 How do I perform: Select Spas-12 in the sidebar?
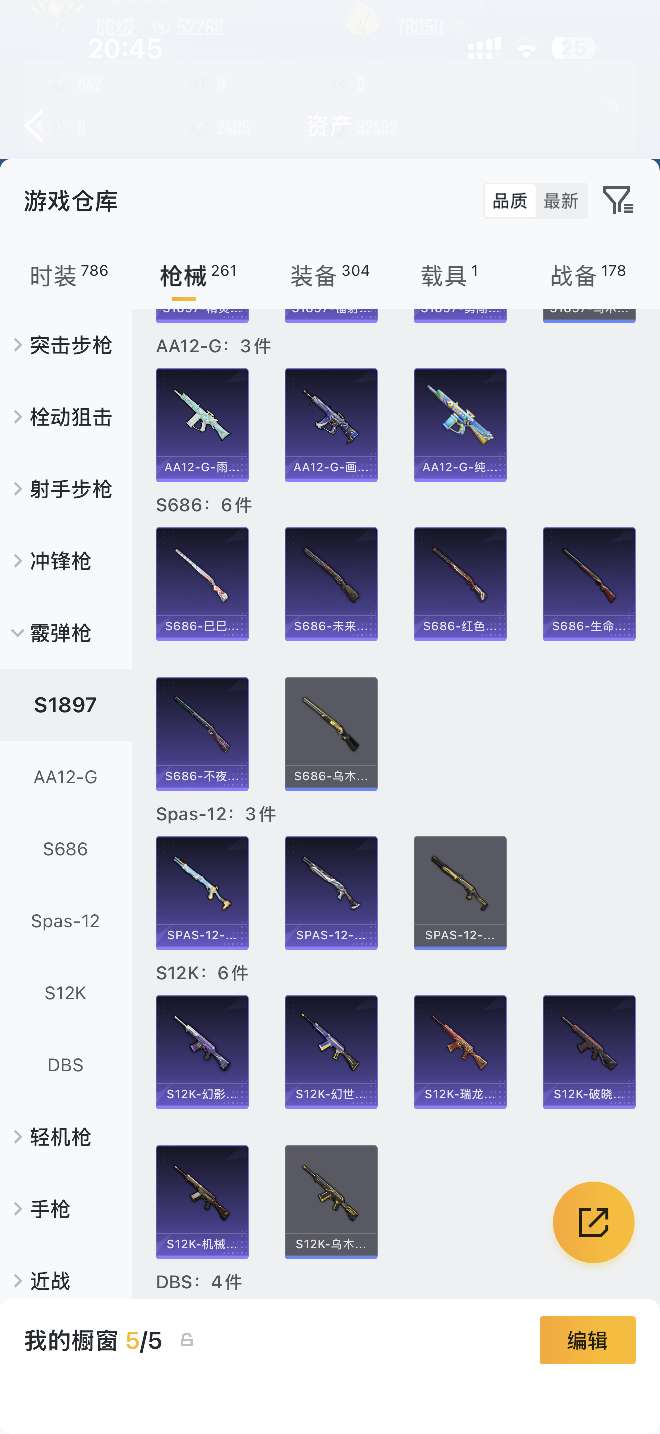[65, 921]
